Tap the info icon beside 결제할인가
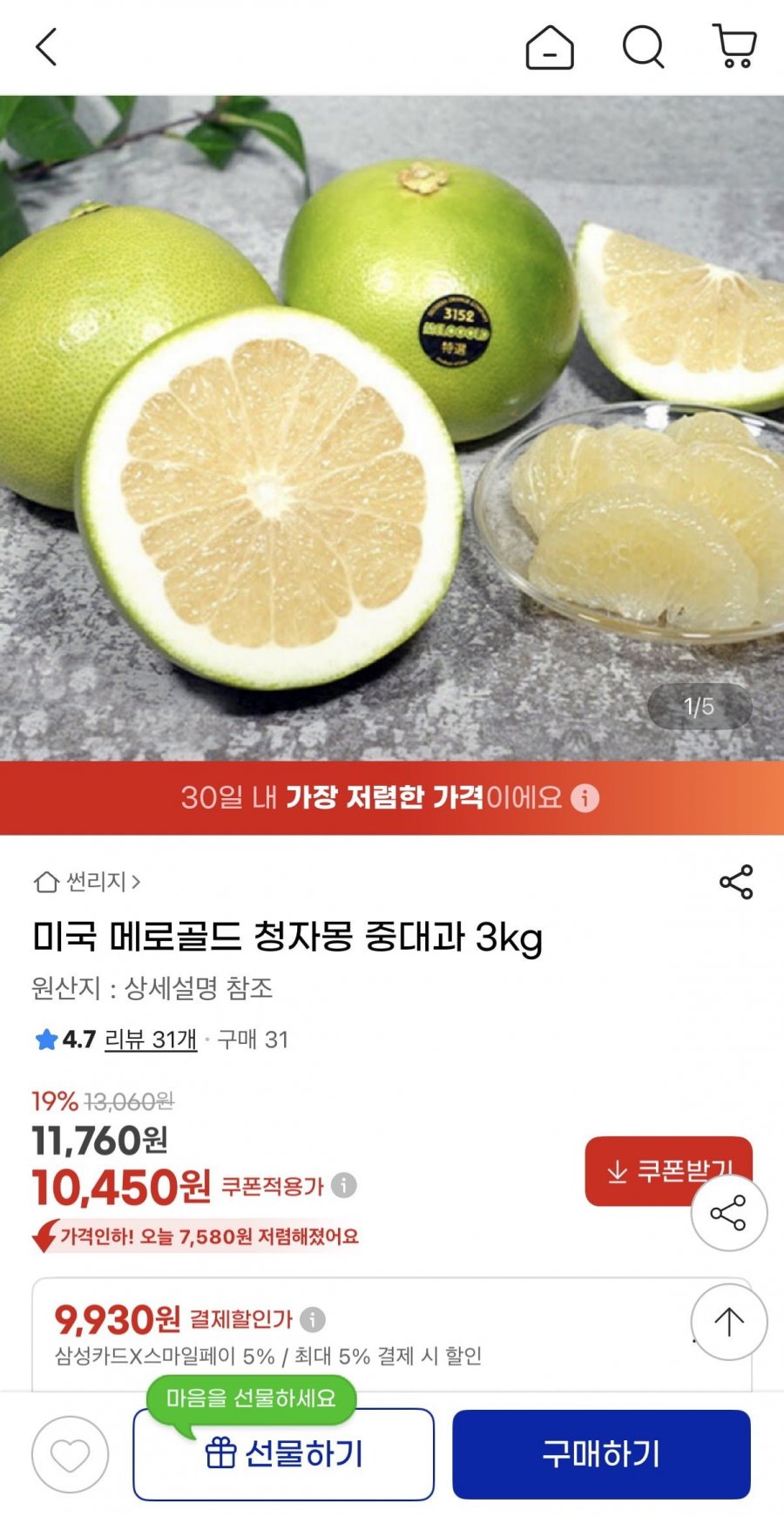784x1517 pixels. pyautogui.click(x=312, y=1321)
